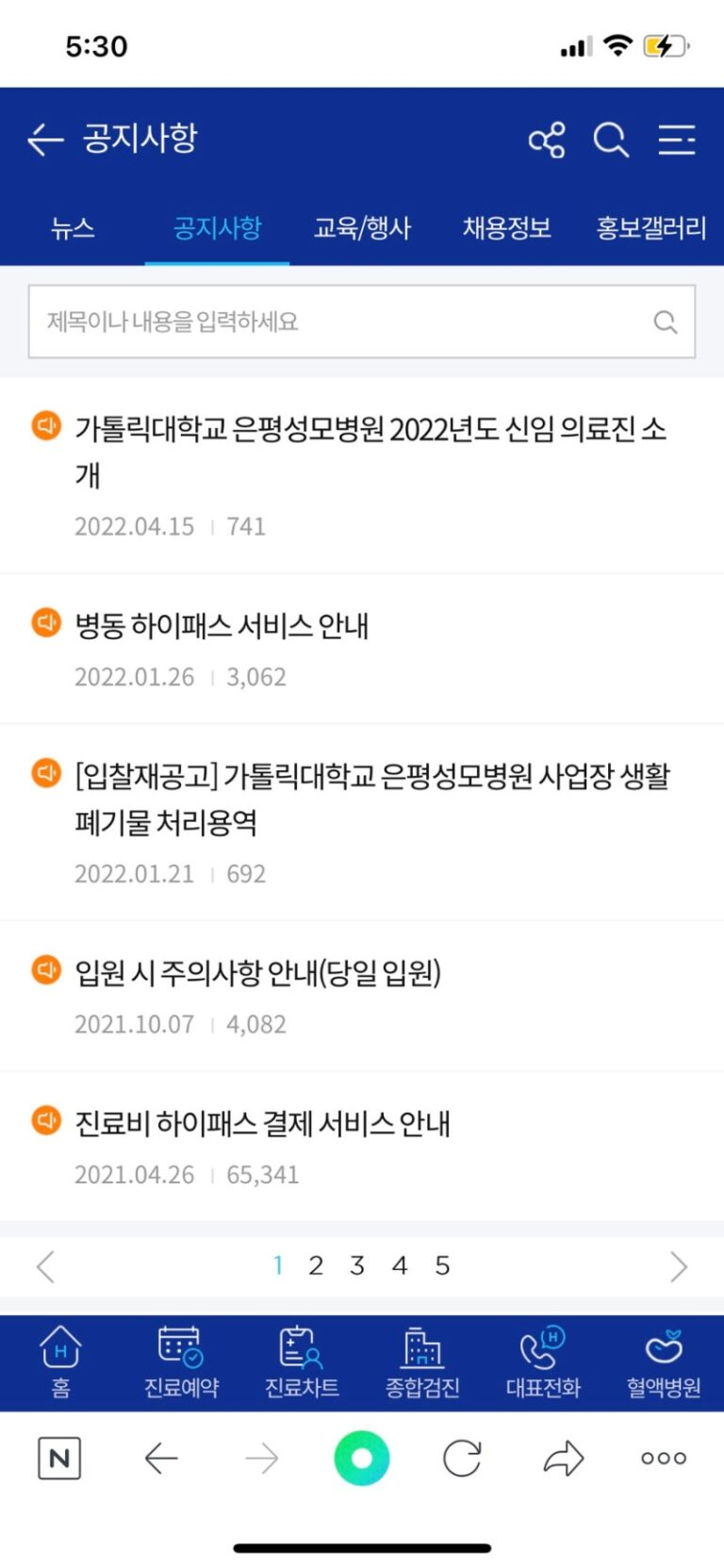The image size is (724, 1568).
Task: Open 대표전화 in the bottom bar
Action: [543, 1362]
